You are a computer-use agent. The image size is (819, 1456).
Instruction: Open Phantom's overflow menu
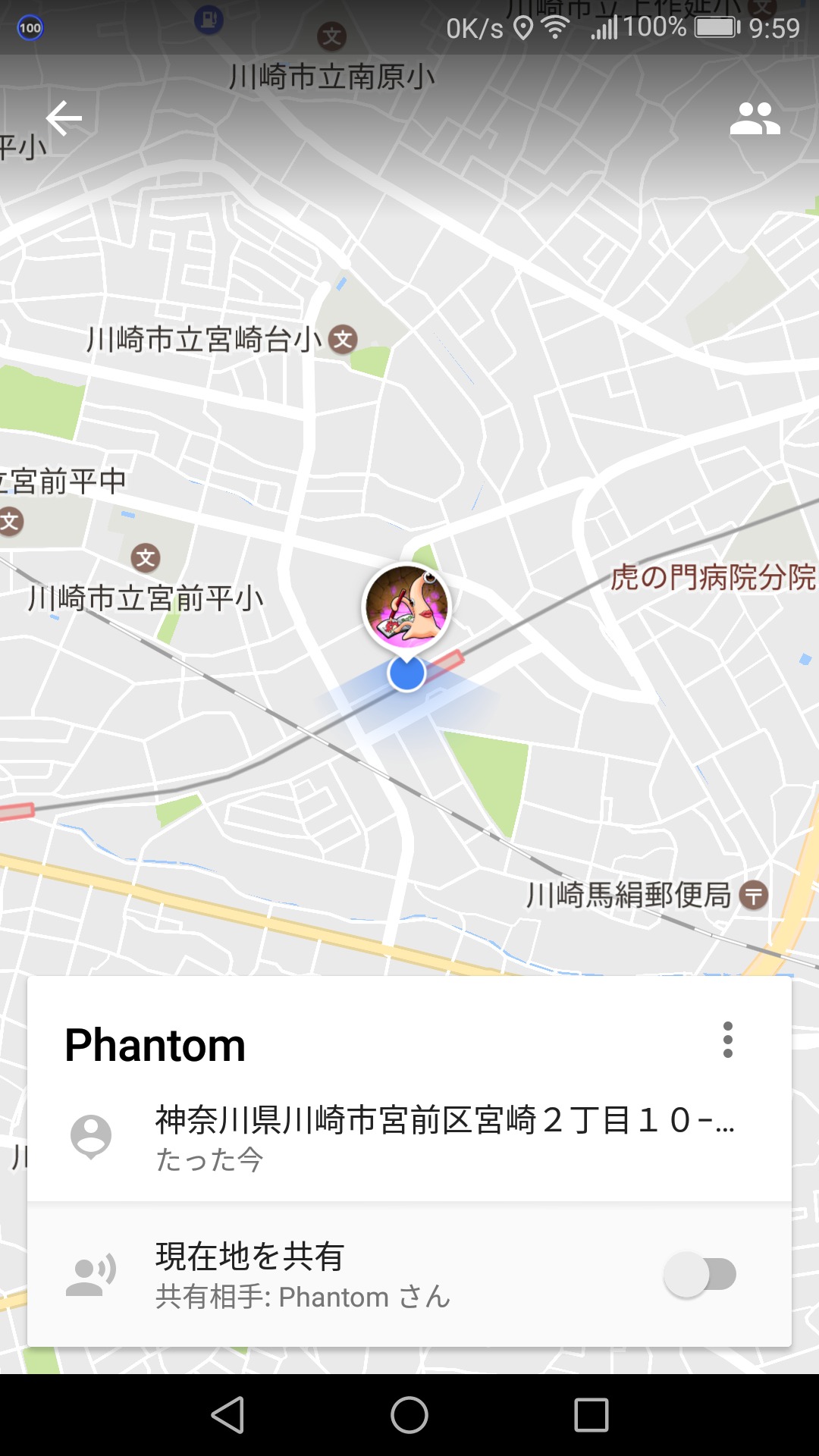pos(727,1040)
